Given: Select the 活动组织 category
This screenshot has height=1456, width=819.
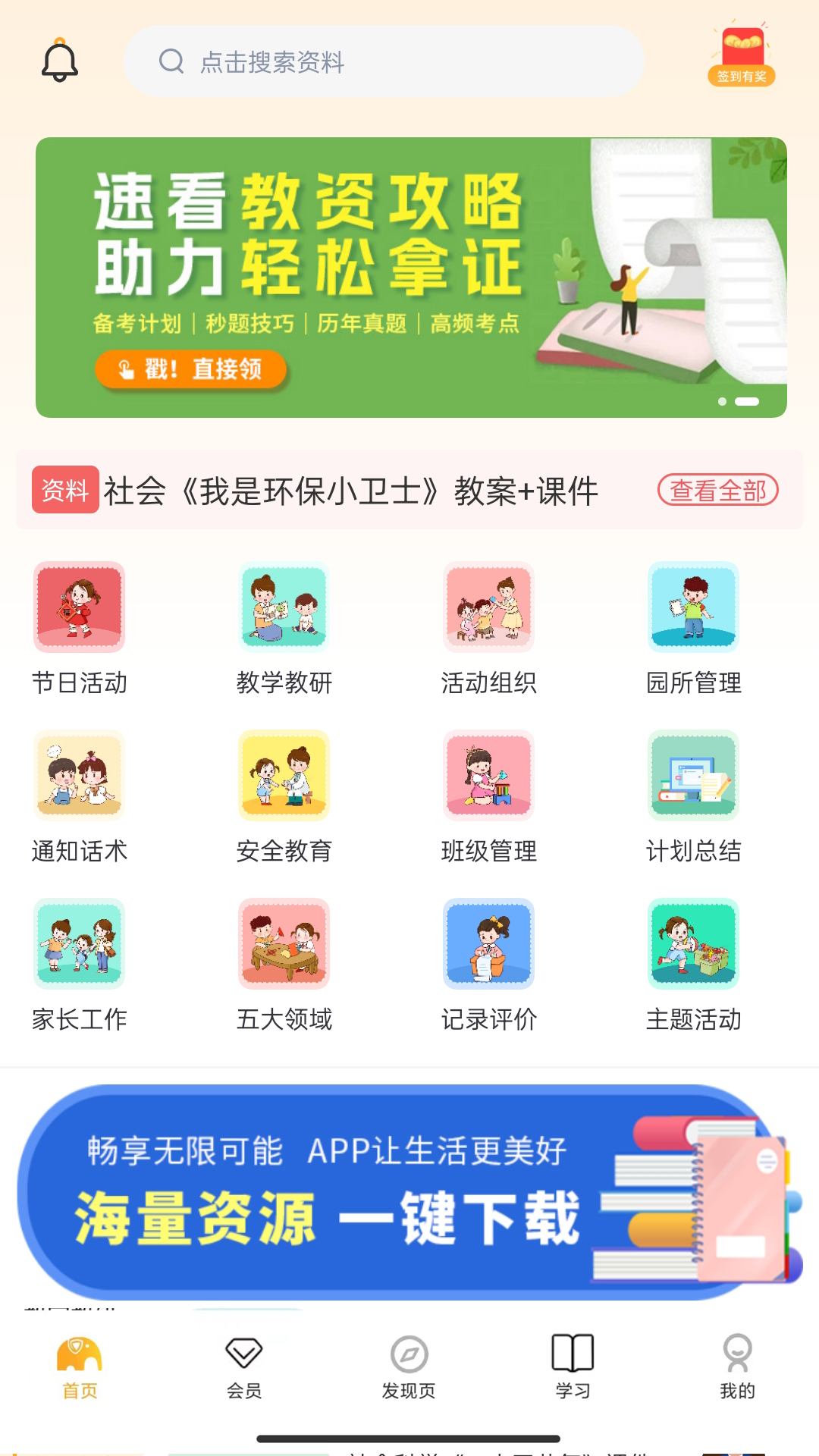Looking at the screenshot, I should [489, 629].
